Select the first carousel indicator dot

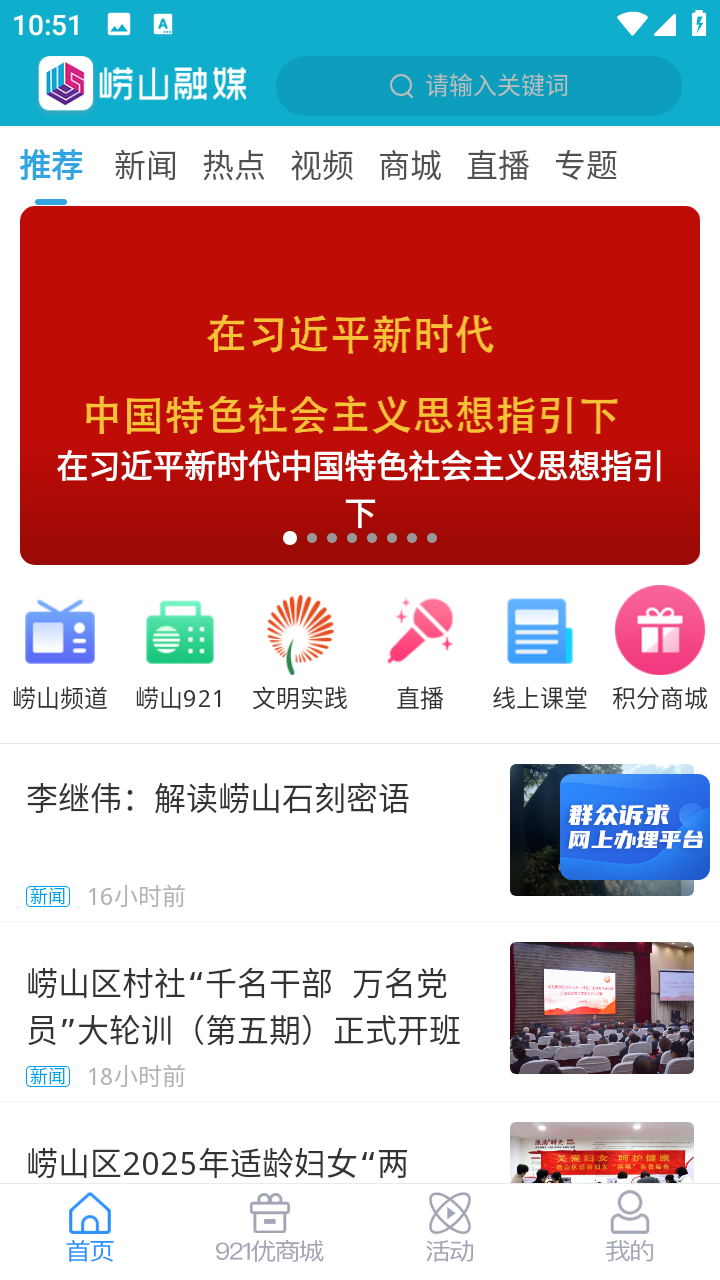point(289,538)
